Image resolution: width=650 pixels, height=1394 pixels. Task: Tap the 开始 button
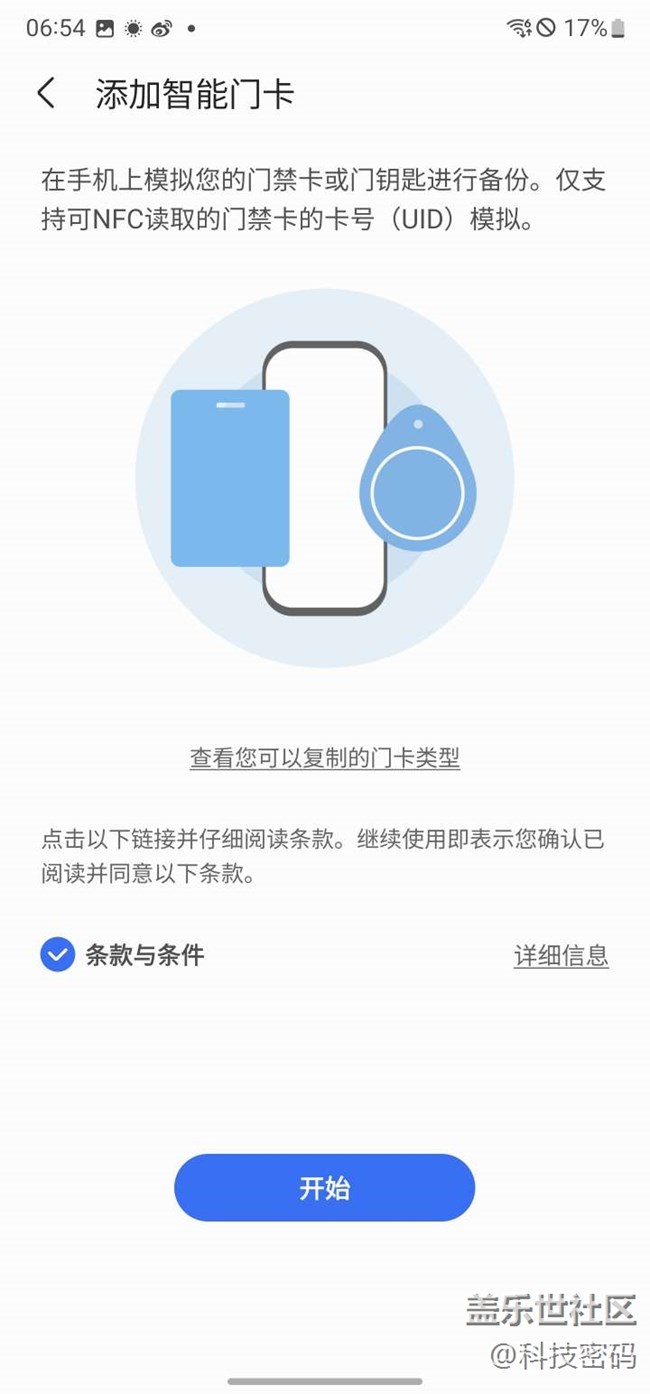[324, 1188]
